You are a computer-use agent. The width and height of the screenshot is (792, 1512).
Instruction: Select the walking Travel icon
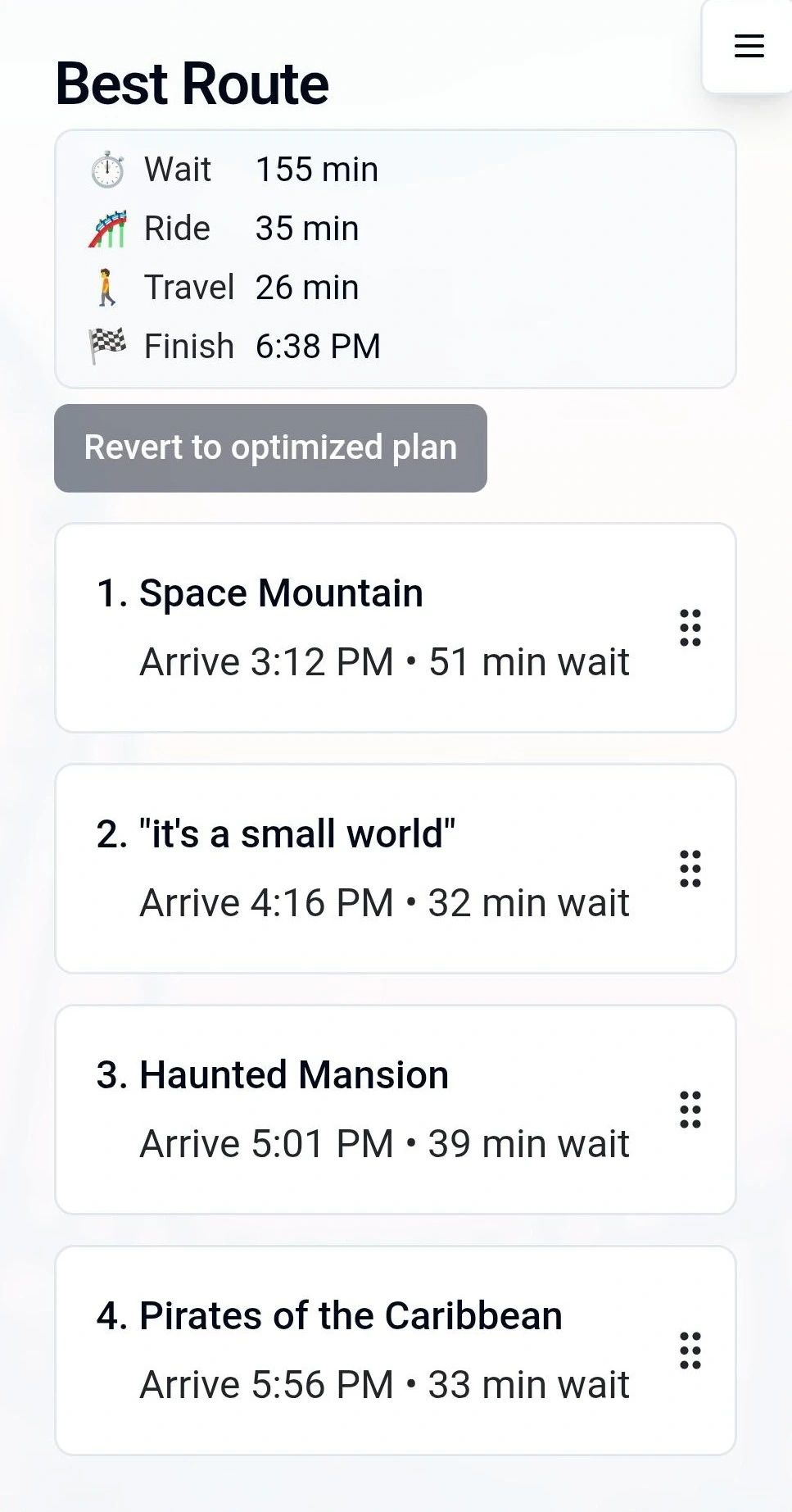coord(107,288)
